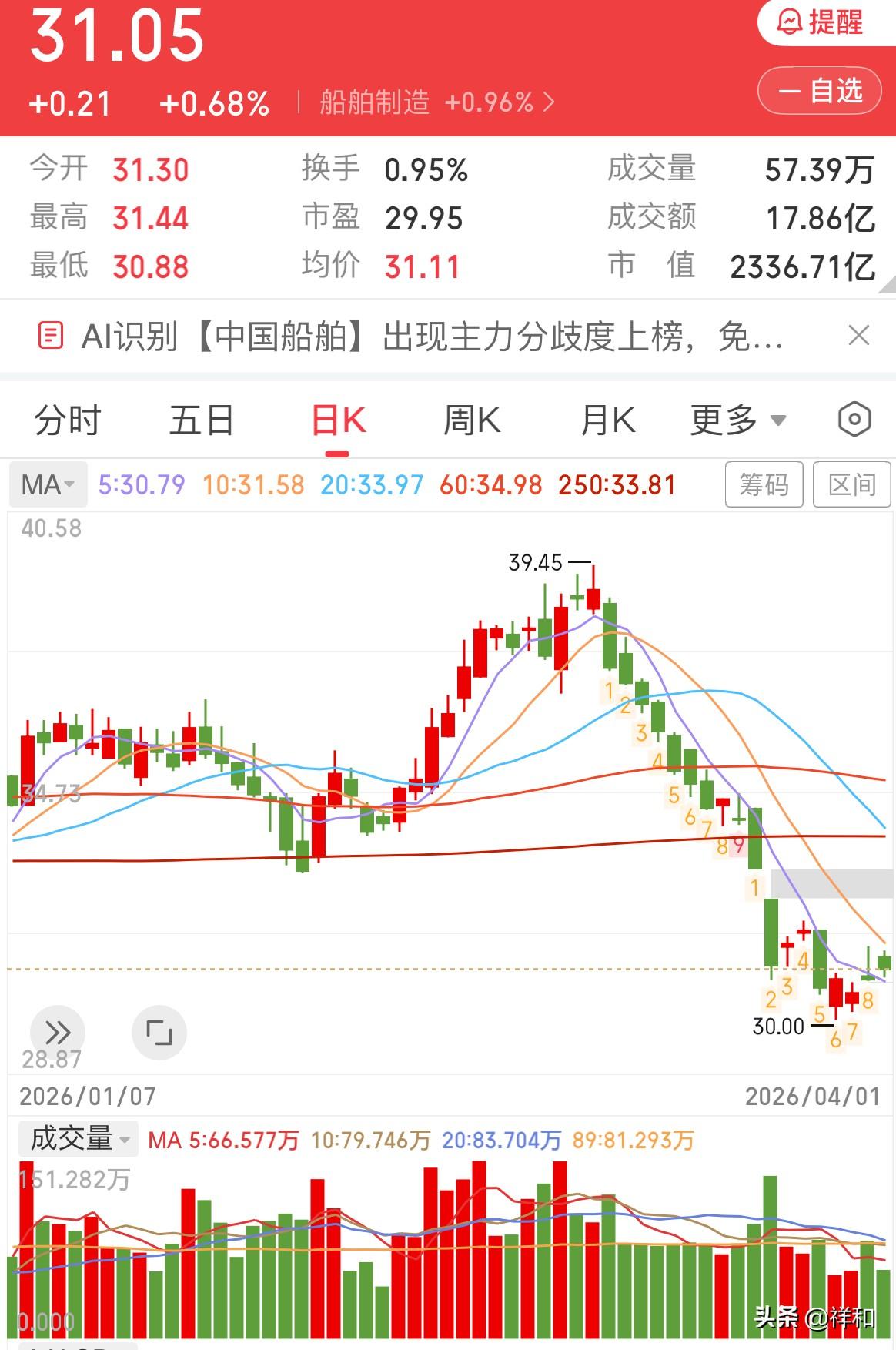The width and height of the screenshot is (896, 1350).
Task: Click the news document icon in AI banner
Action: click(x=52, y=335)
